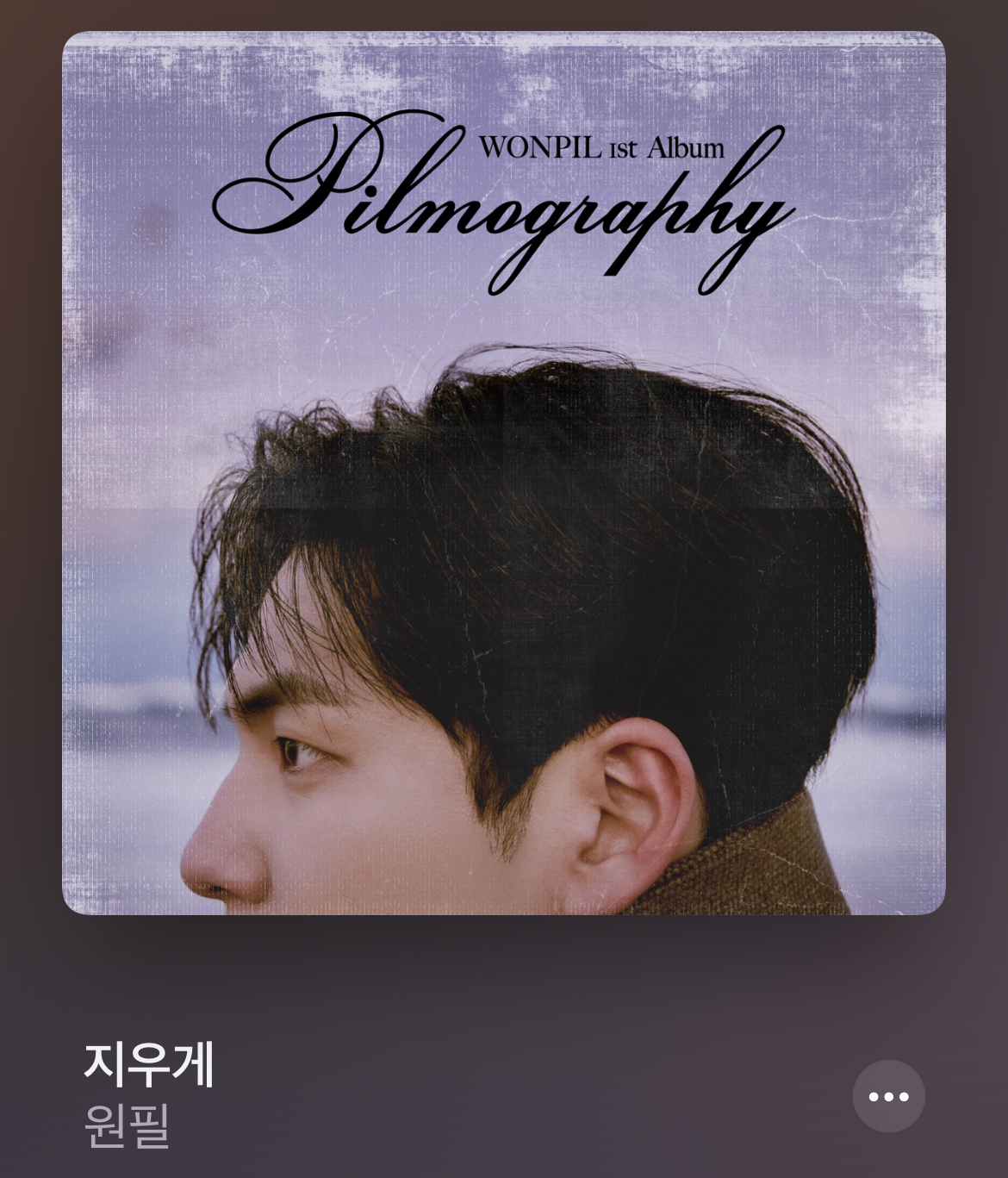
Task: Open artist 원필 from the song info
Action: [x=127, y=1125]
